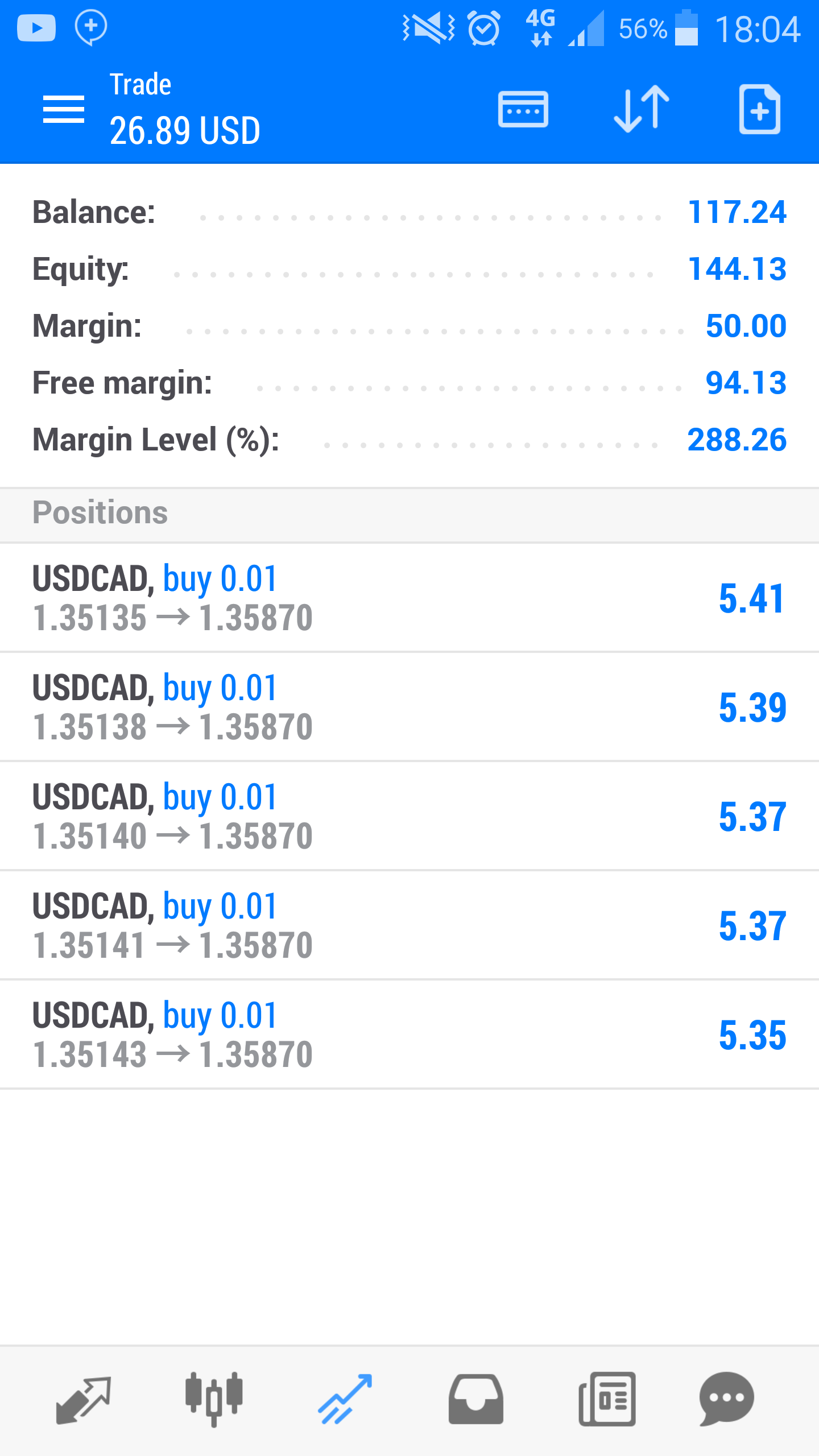Open the News tab
This screenshot has height=1456, width=819.
pyautogui.click(x=607, y=1399)
